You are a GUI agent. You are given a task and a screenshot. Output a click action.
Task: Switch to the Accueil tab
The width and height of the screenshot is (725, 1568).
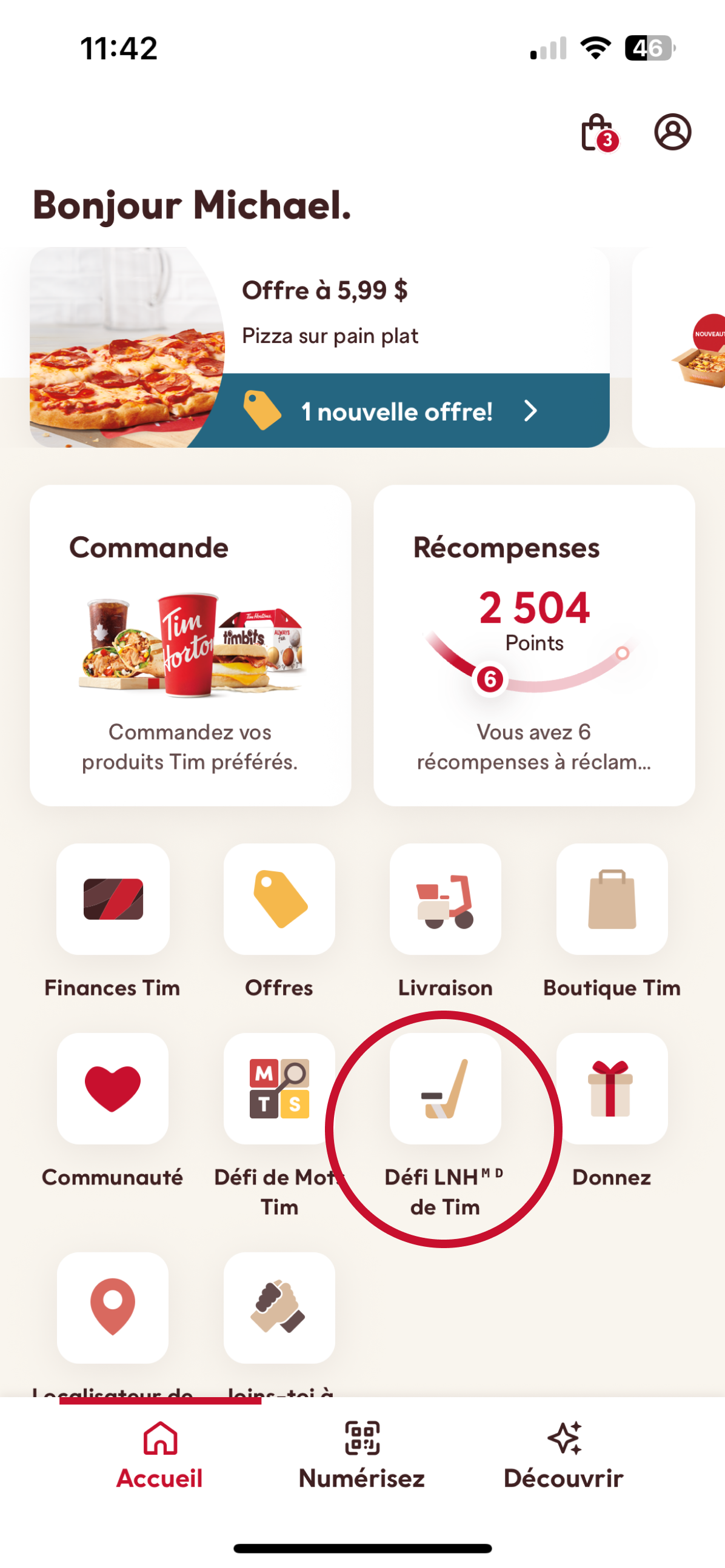[x=159, y=1456]
